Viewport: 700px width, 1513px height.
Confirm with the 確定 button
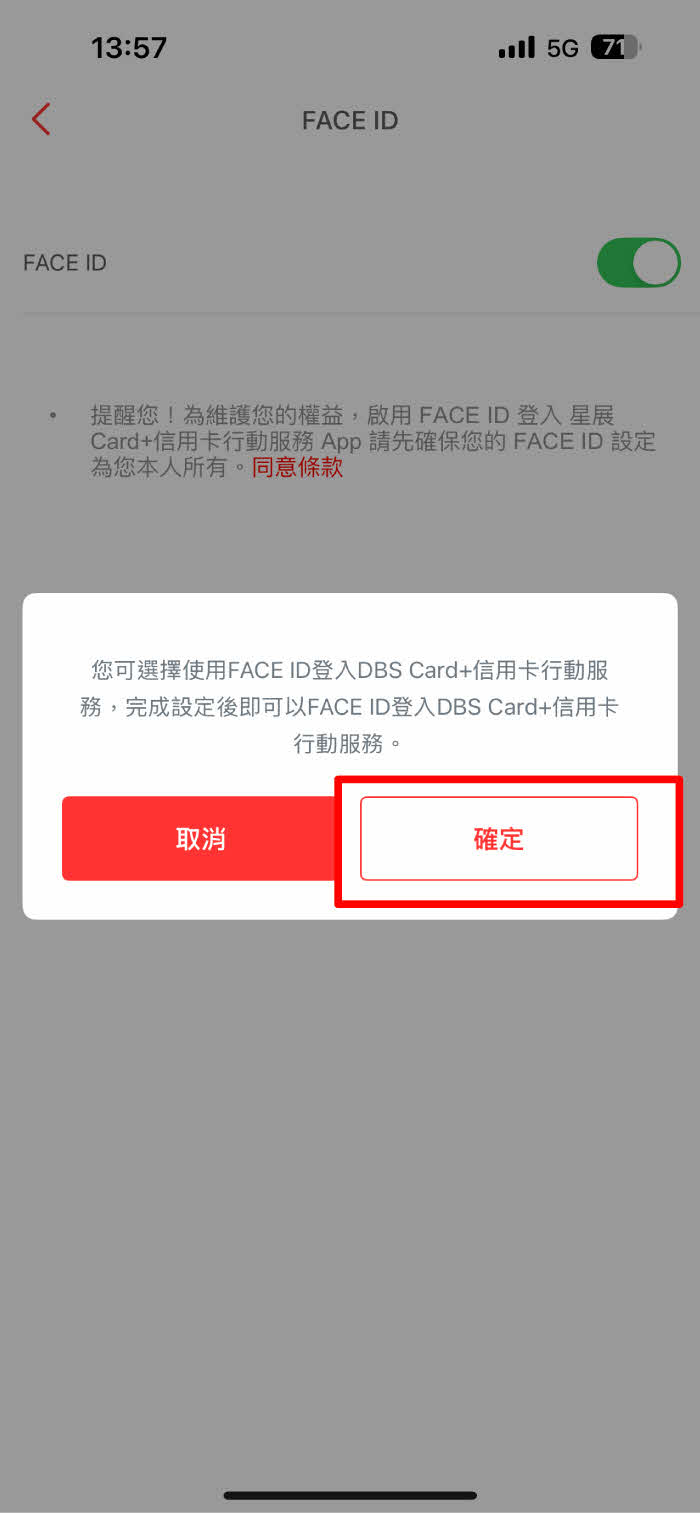click(x=499, y=838)
